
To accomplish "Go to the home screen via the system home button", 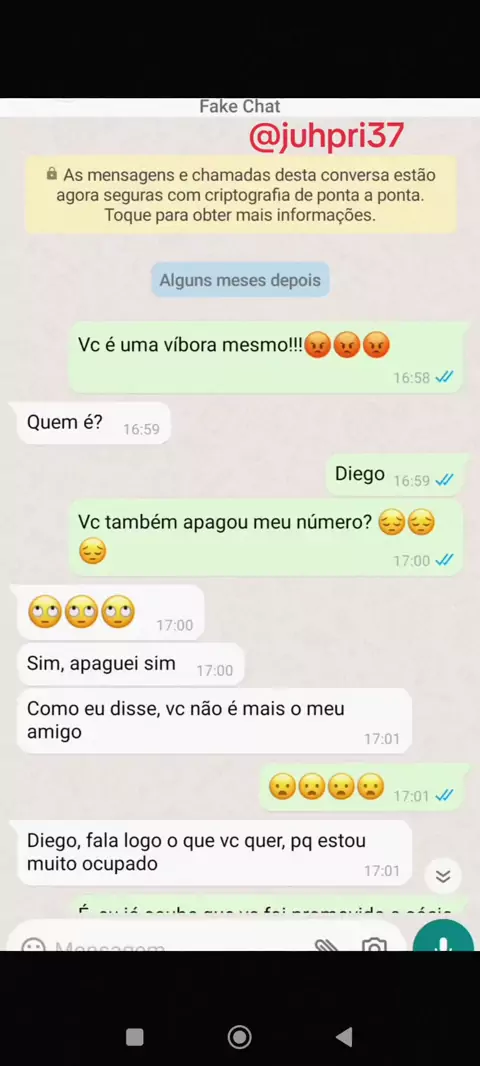I will (239, 1036).
